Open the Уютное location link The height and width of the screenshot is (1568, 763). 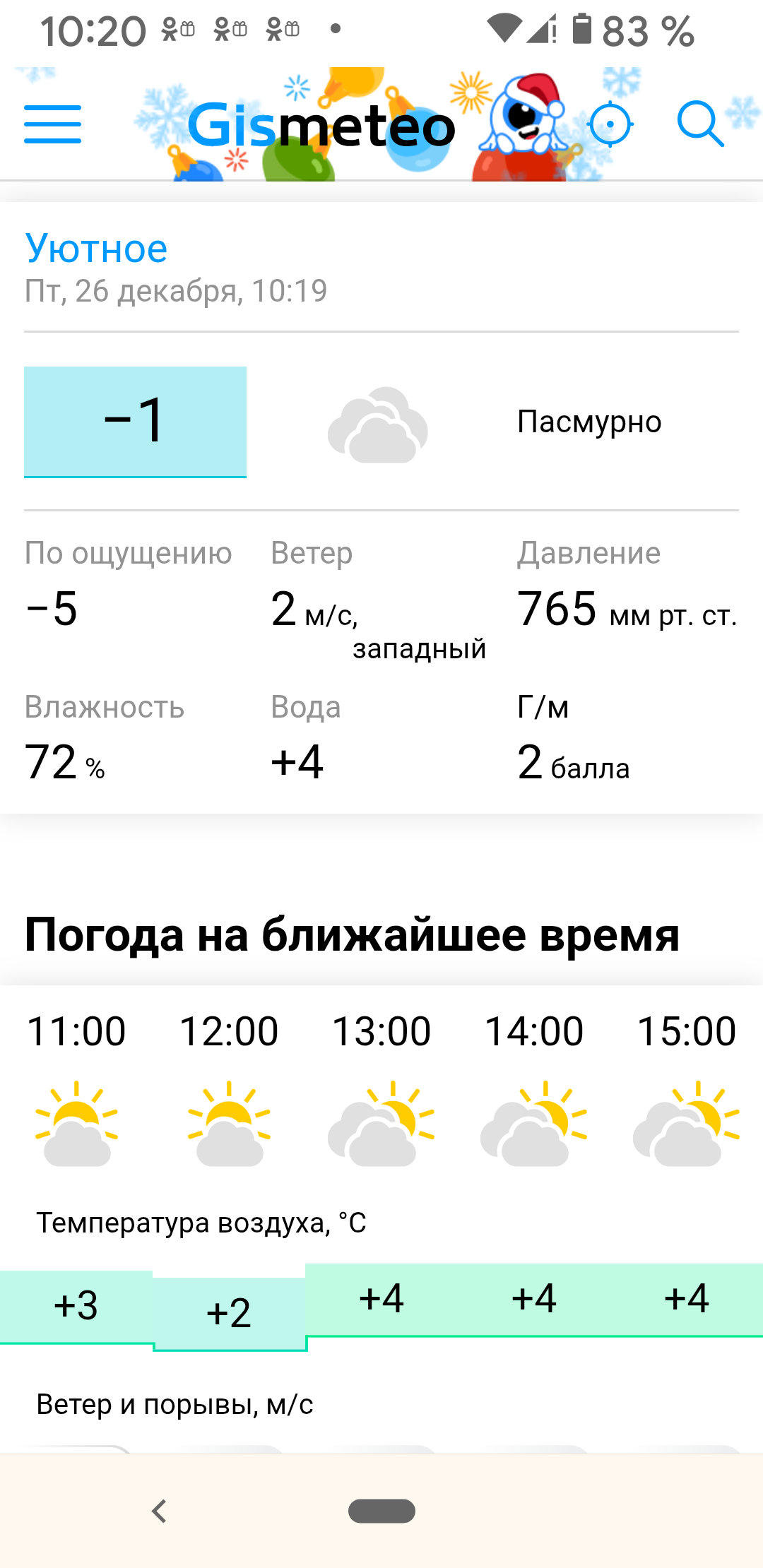pos(96,249)
